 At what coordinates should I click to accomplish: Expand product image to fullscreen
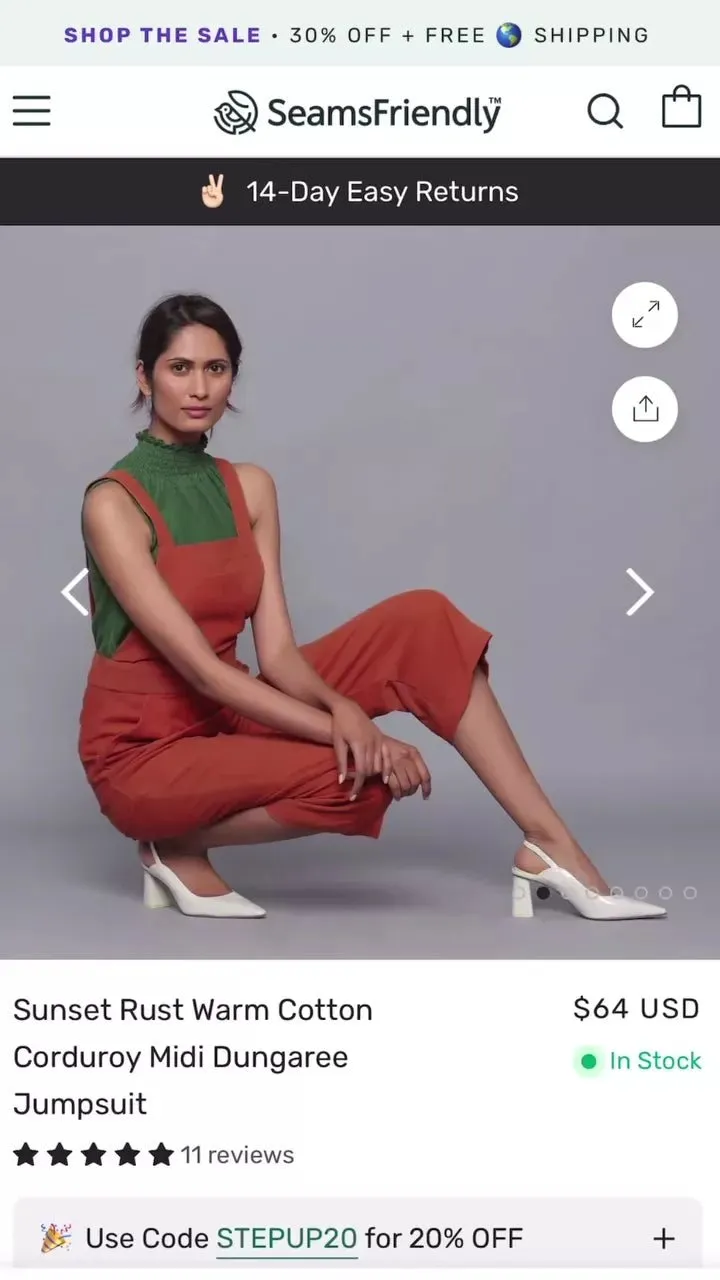645,315
